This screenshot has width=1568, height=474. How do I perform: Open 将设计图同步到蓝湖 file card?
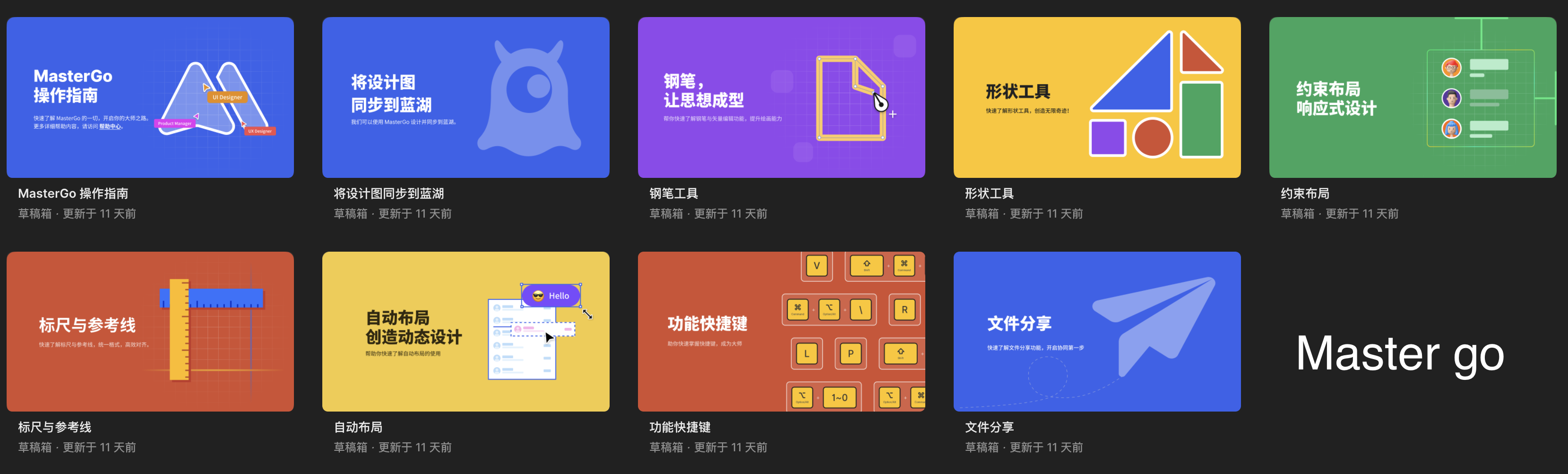click(x=465, y=97)
